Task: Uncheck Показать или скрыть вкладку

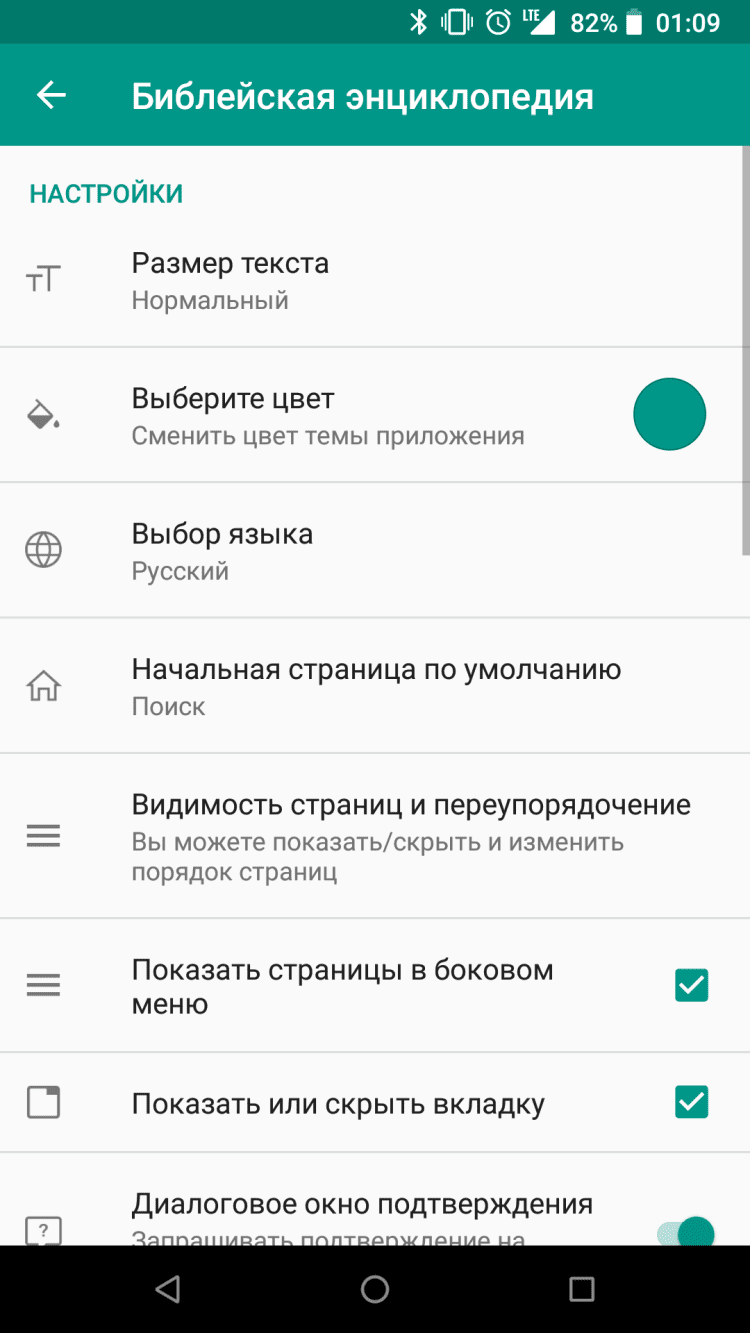Action: (691, 1102)
